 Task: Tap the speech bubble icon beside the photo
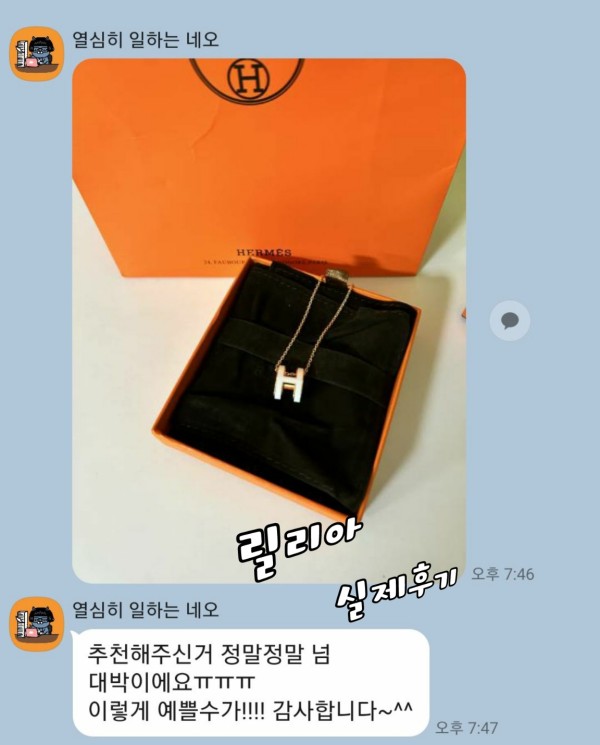coord(510,321)
